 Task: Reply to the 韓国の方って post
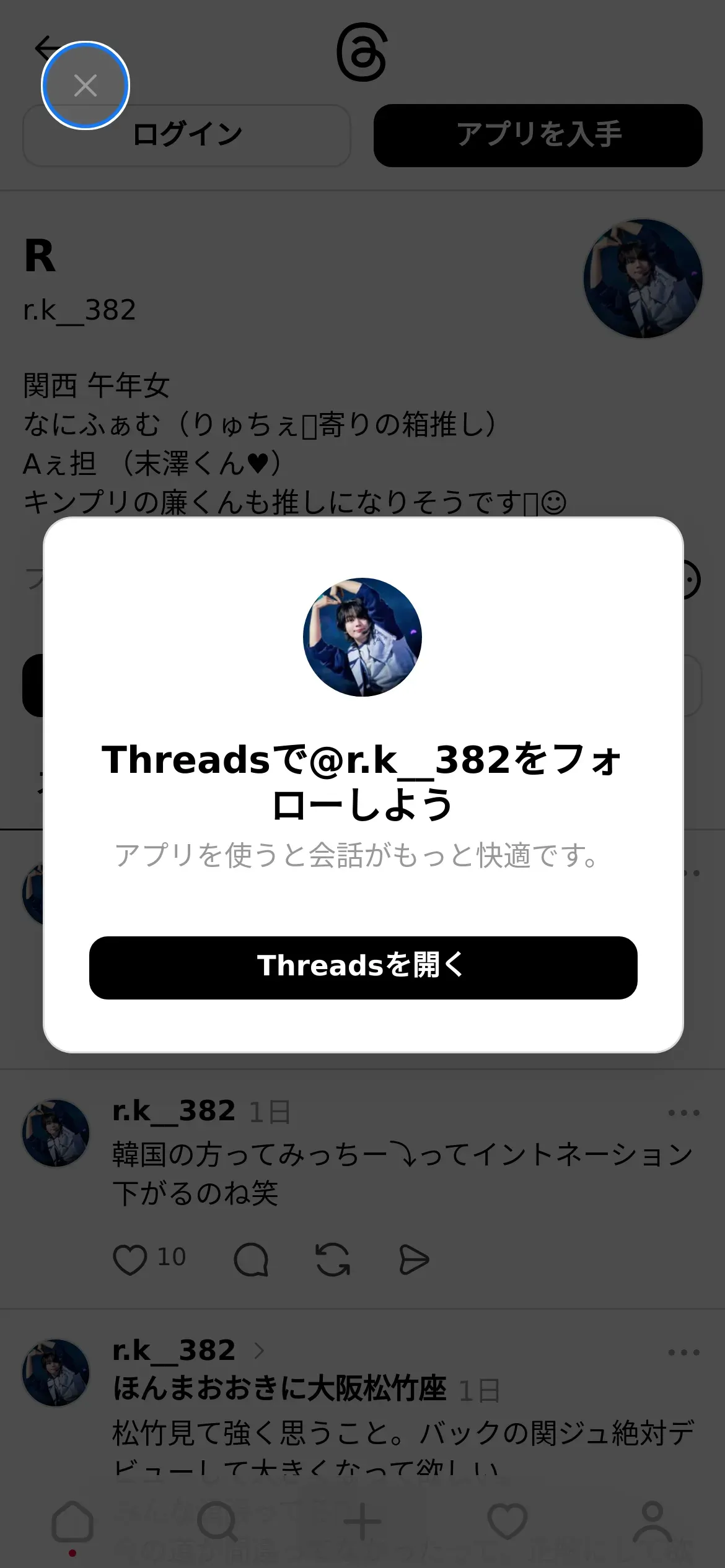tap(251, 1259)
